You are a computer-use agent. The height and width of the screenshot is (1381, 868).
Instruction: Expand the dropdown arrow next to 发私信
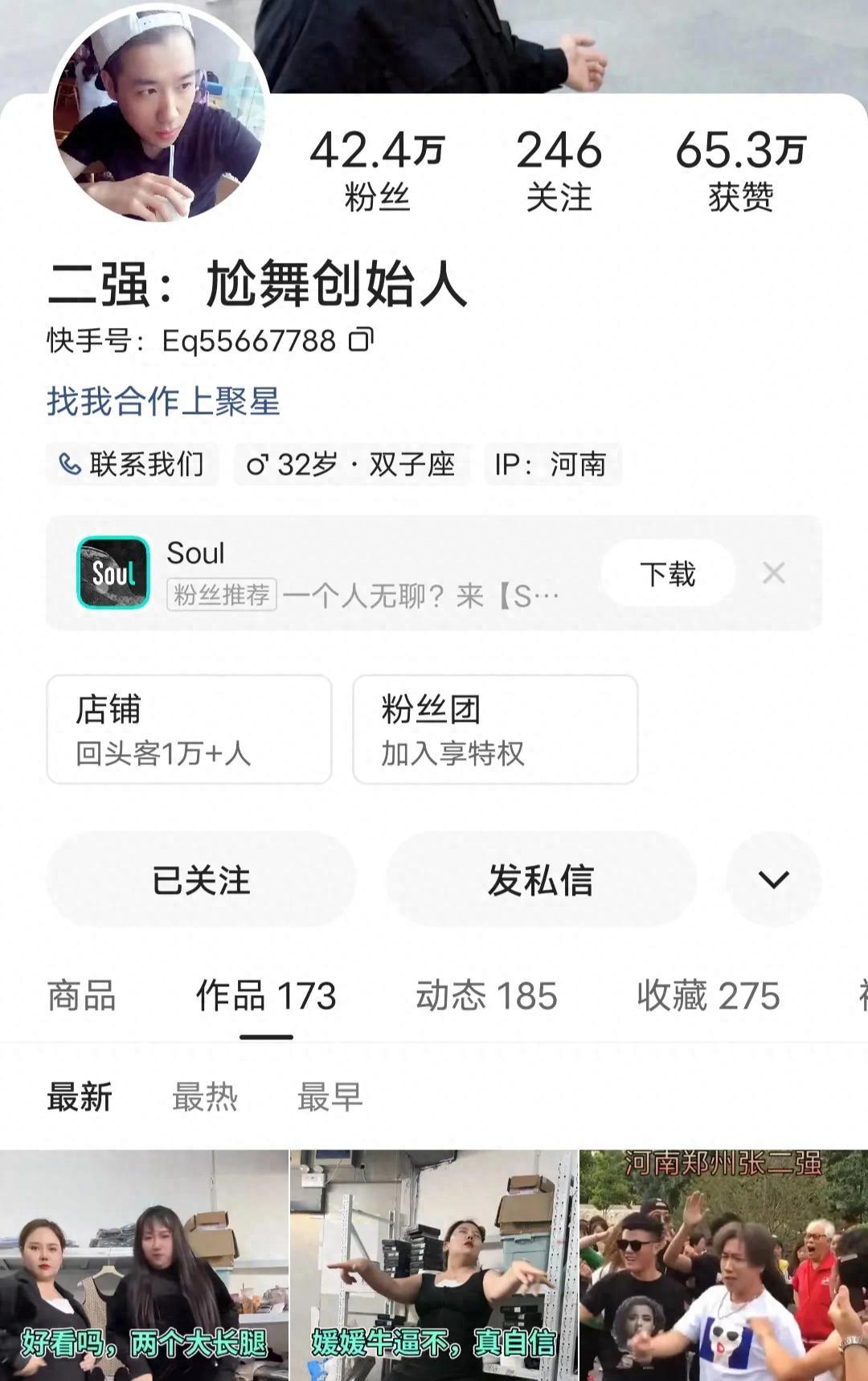pos(773,879)
